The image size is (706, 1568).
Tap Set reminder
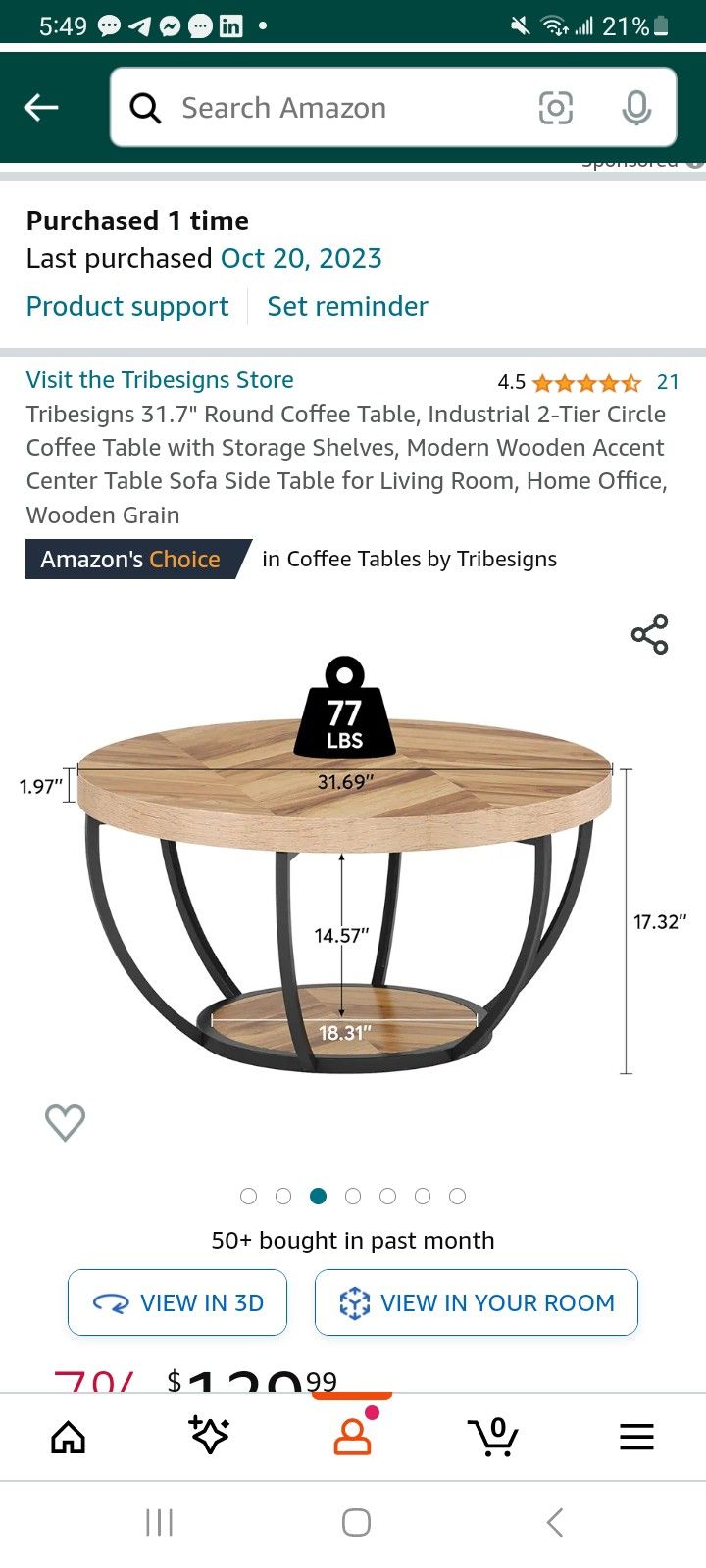347,307
